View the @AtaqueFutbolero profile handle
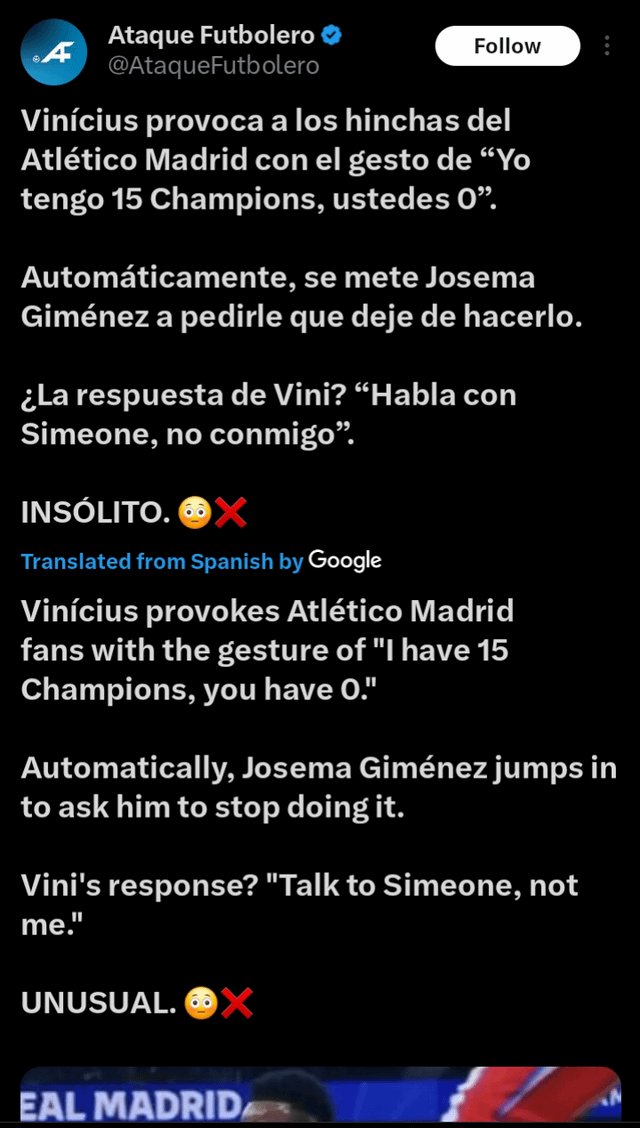640x1128 pixels. pyautogui.click(x=214, y=66)
